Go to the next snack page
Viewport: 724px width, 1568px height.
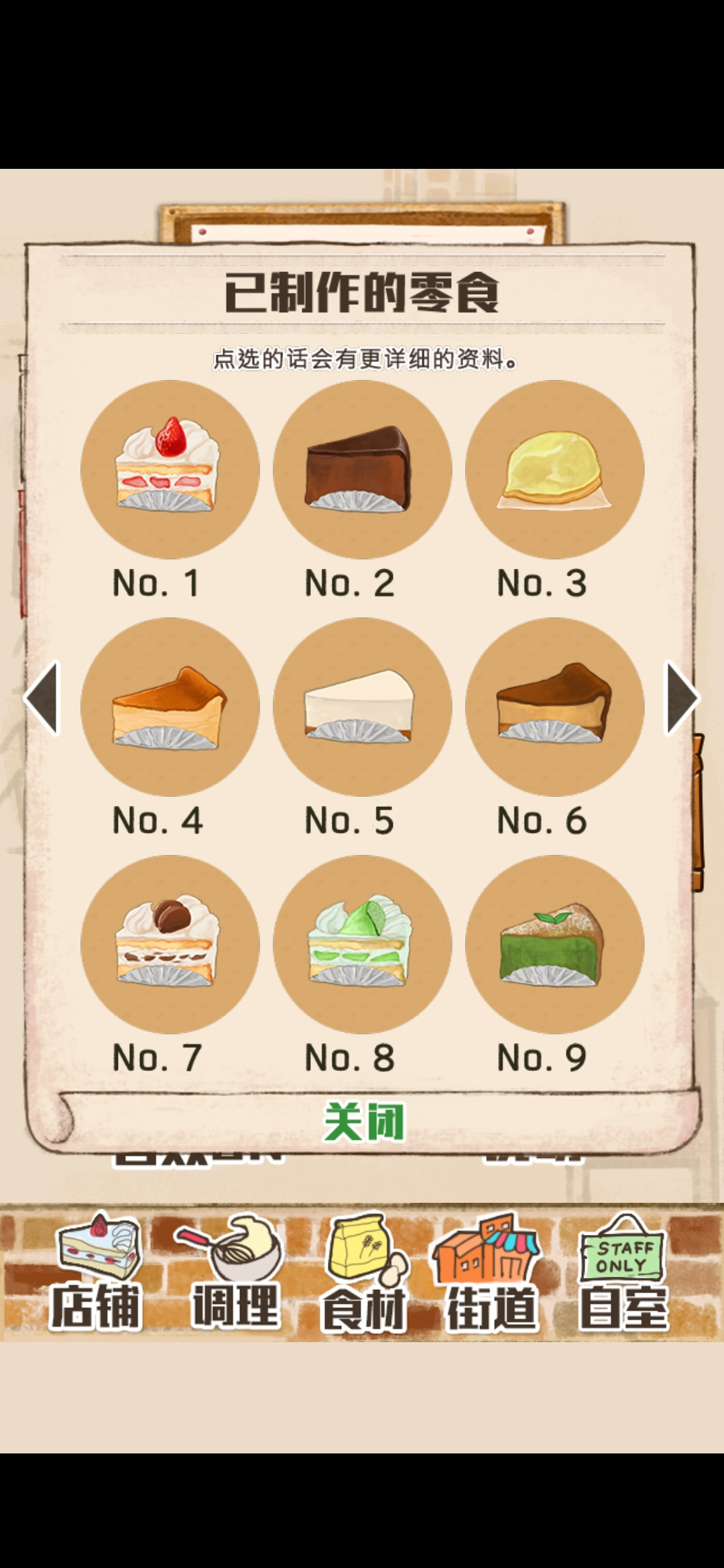pos(682,698)
